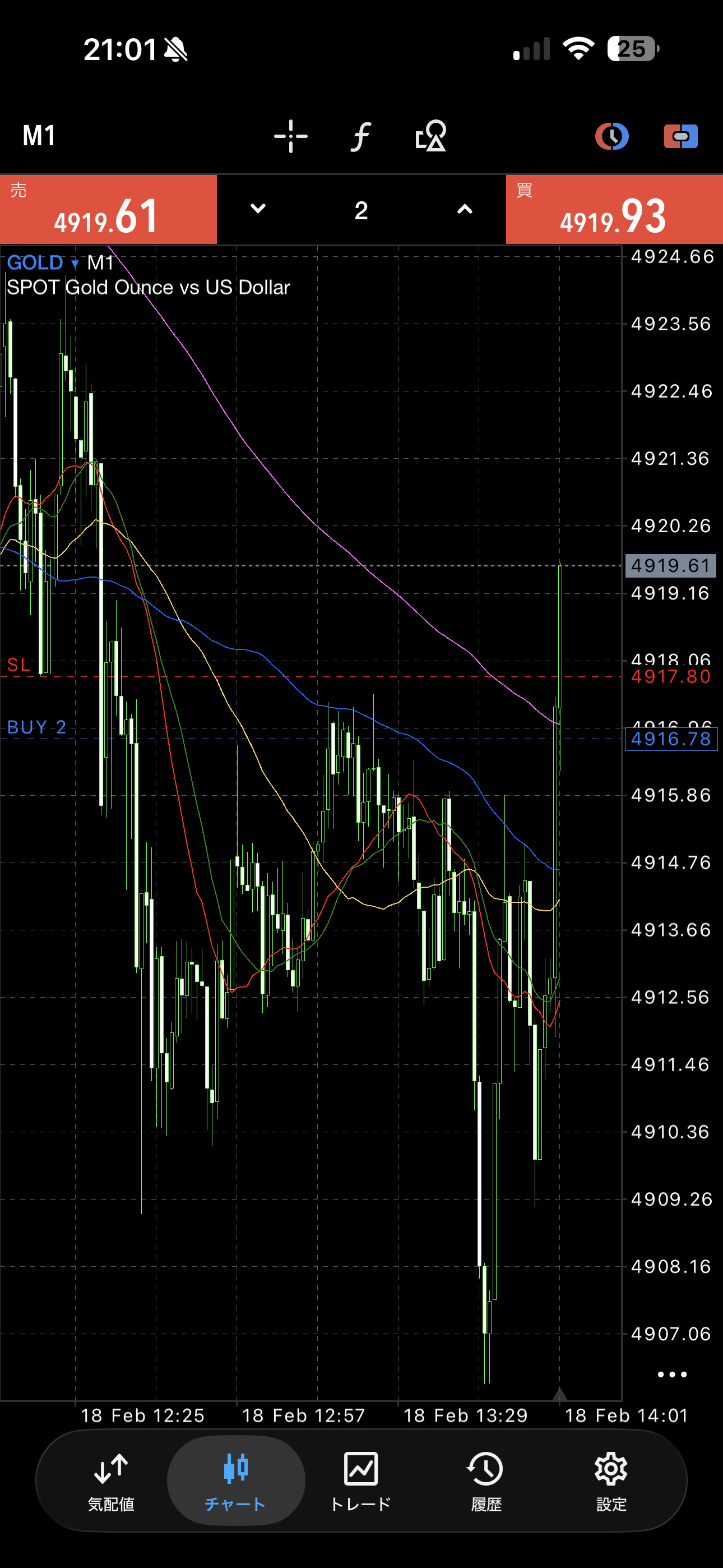
Task: Decrease the lot volume
Action: (x=258, y=209)
